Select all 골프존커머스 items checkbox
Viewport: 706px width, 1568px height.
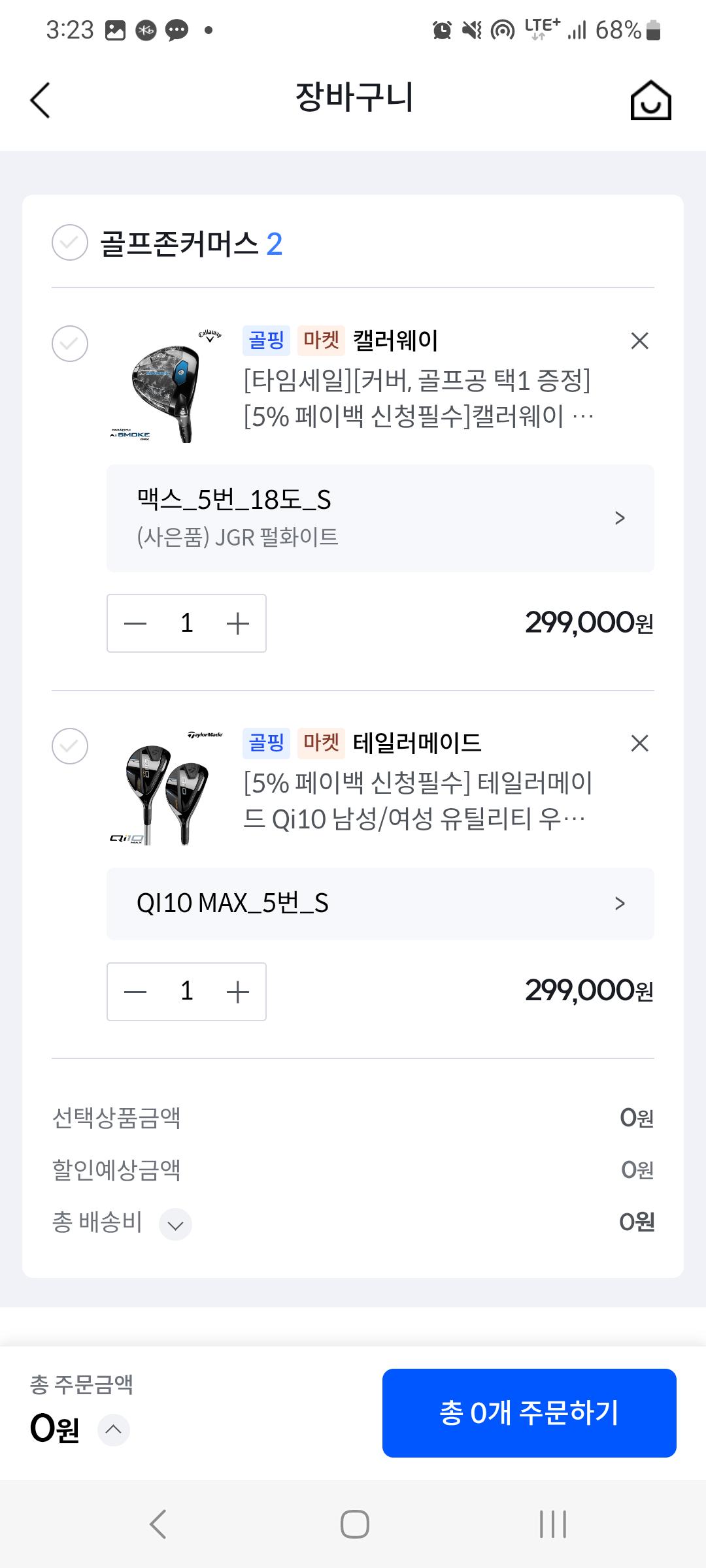pos(70,243)
